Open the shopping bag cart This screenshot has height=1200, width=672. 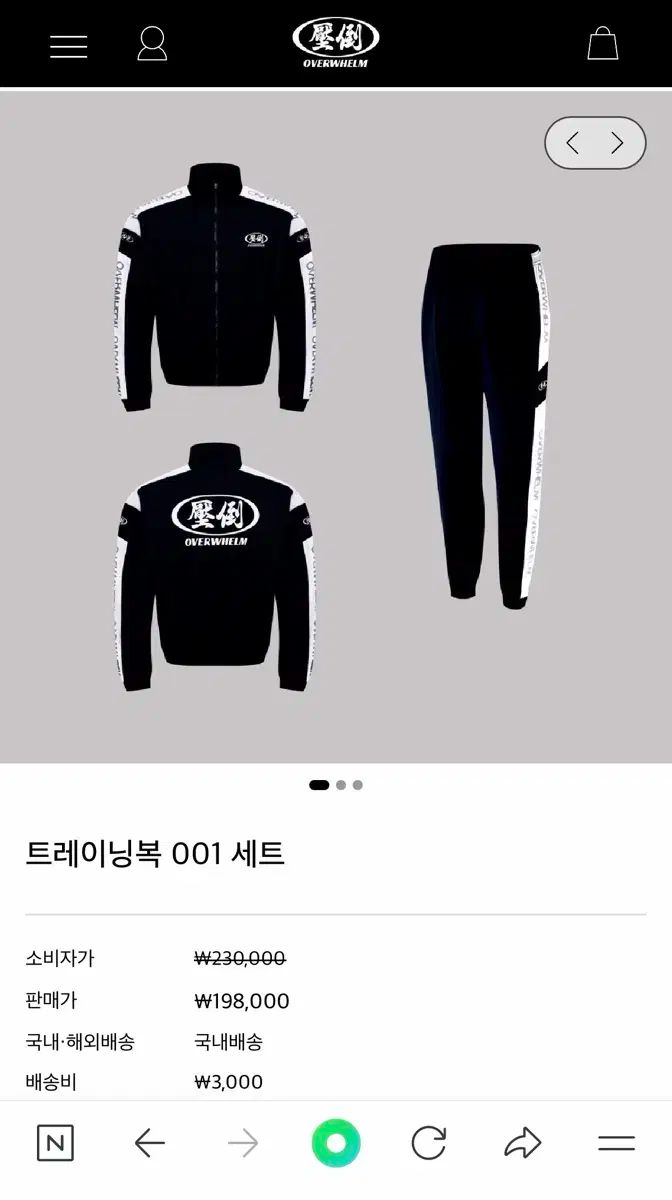602,44
